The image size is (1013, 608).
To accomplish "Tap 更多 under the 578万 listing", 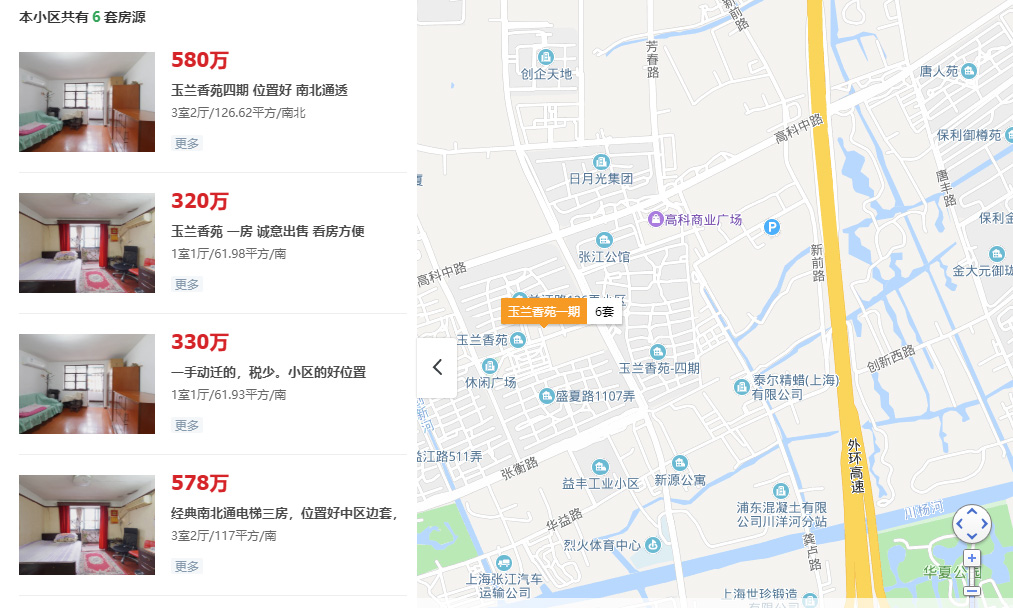I will 187,566.
